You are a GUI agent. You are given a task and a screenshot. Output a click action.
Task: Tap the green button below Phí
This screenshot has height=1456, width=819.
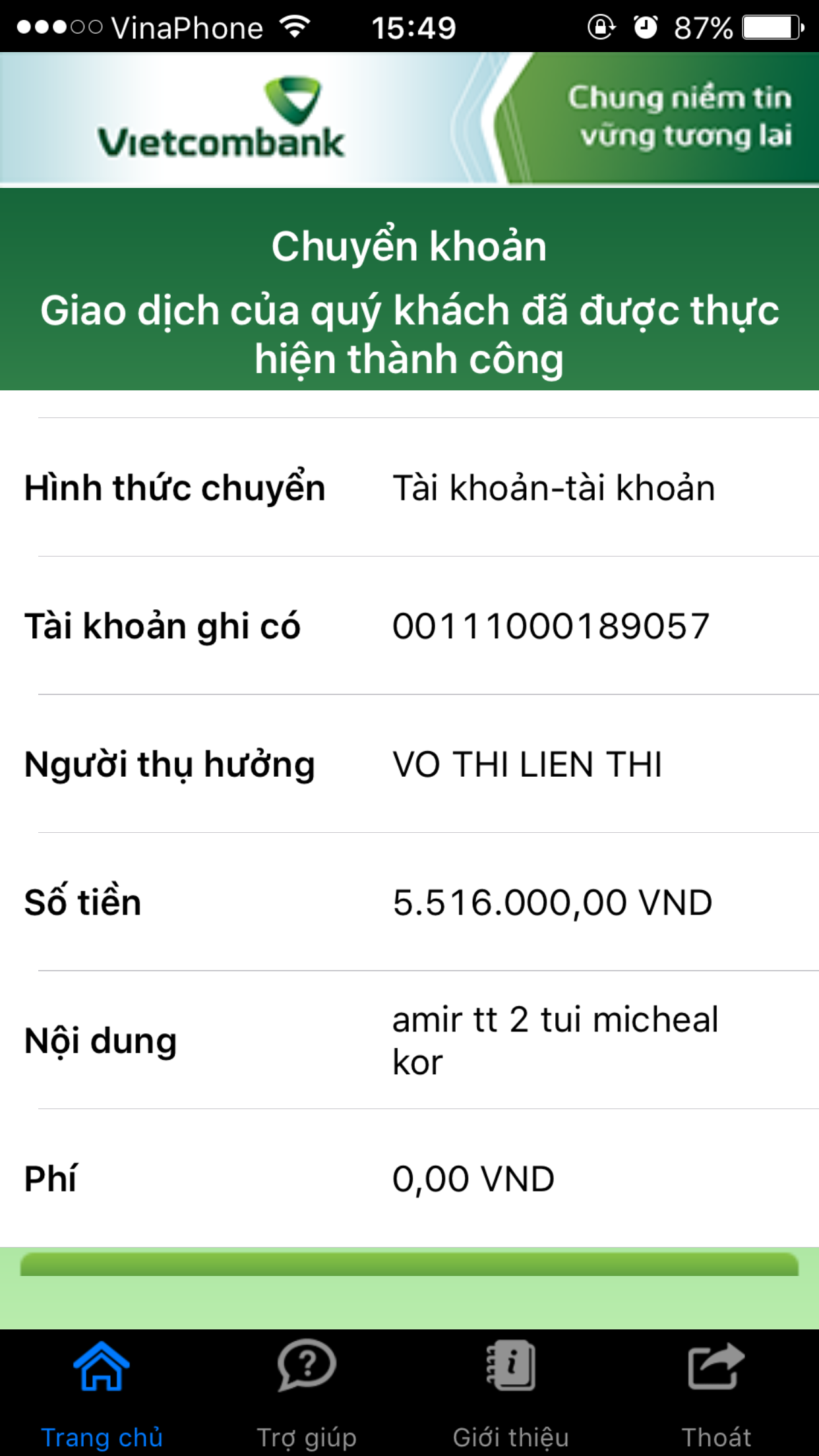tap(409, 1265)
